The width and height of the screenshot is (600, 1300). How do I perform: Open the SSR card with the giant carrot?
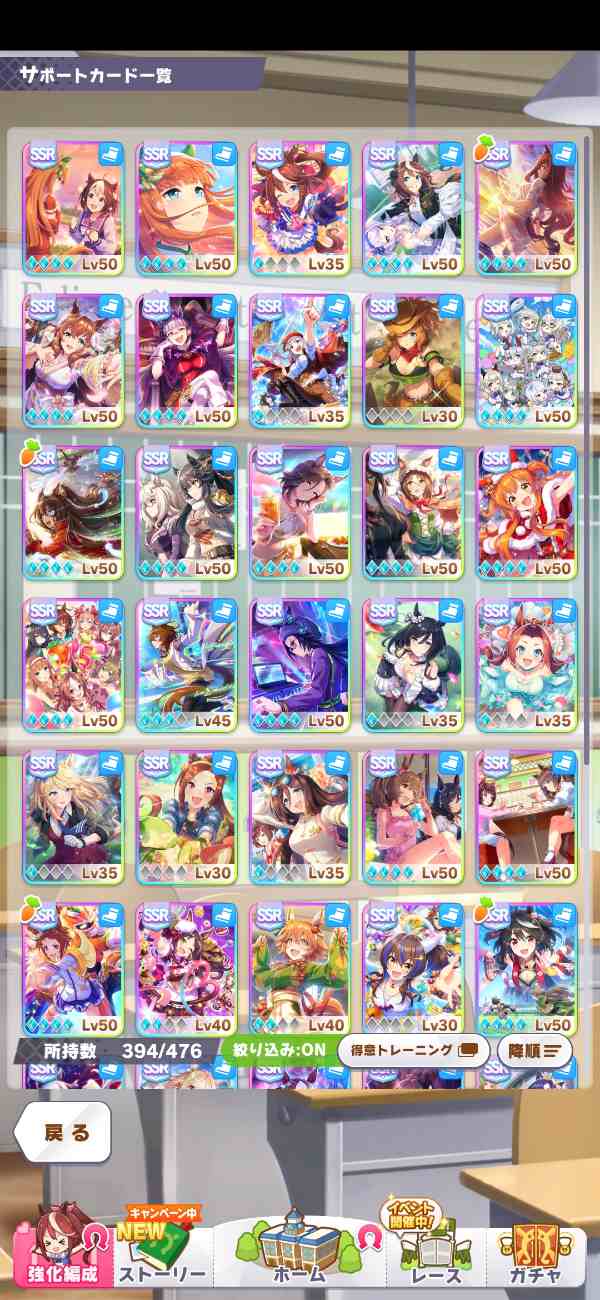[72, 208]
